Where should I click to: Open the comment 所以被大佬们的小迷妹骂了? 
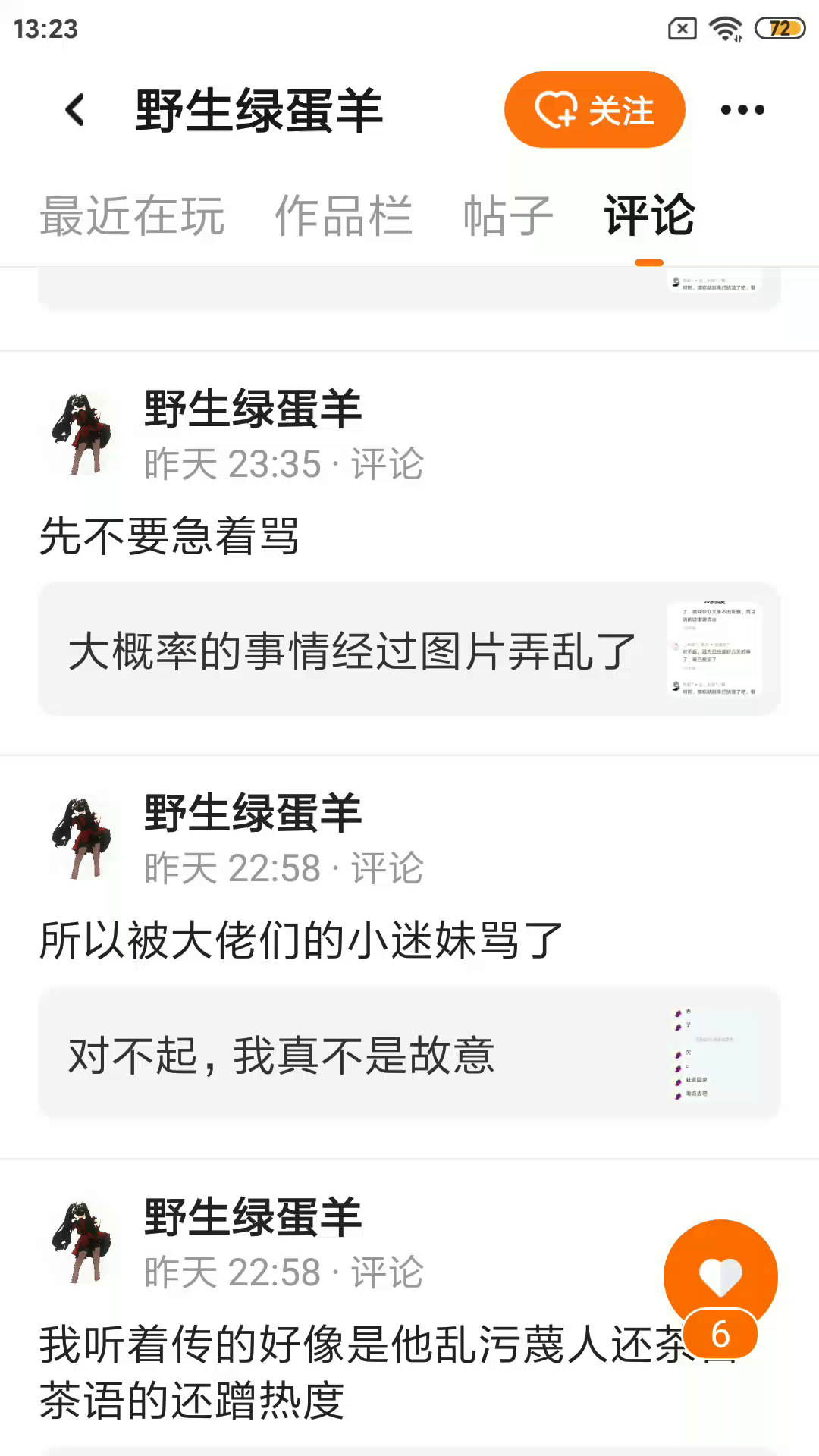coord(301,940)
